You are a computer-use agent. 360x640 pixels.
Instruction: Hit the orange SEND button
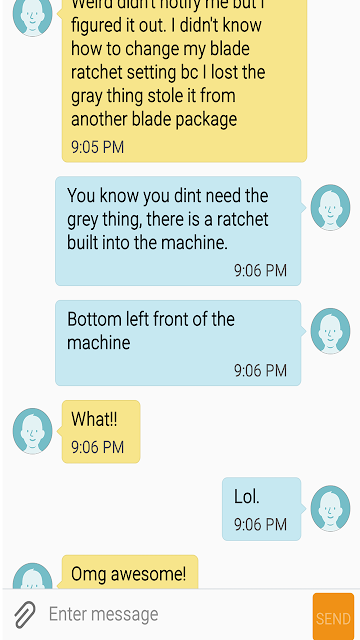coord(333,616)
